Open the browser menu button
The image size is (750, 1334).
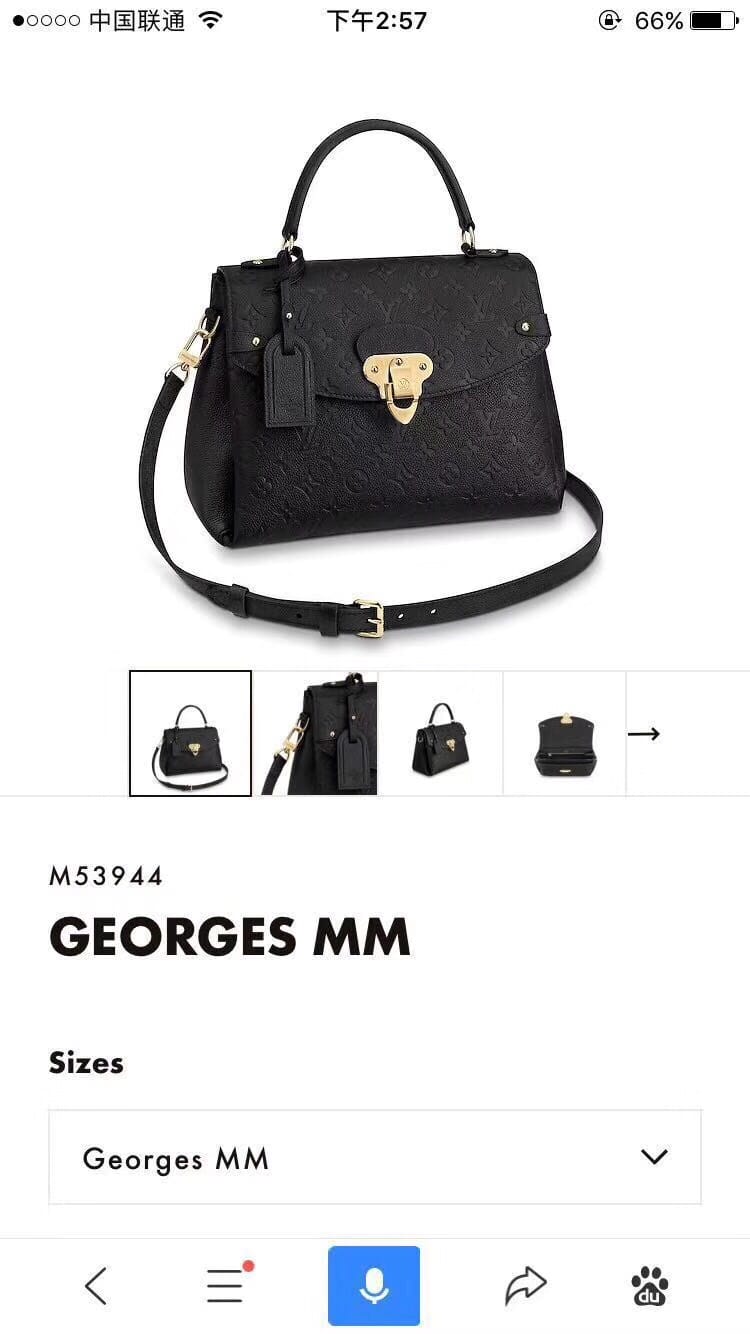coord(226,1285)
